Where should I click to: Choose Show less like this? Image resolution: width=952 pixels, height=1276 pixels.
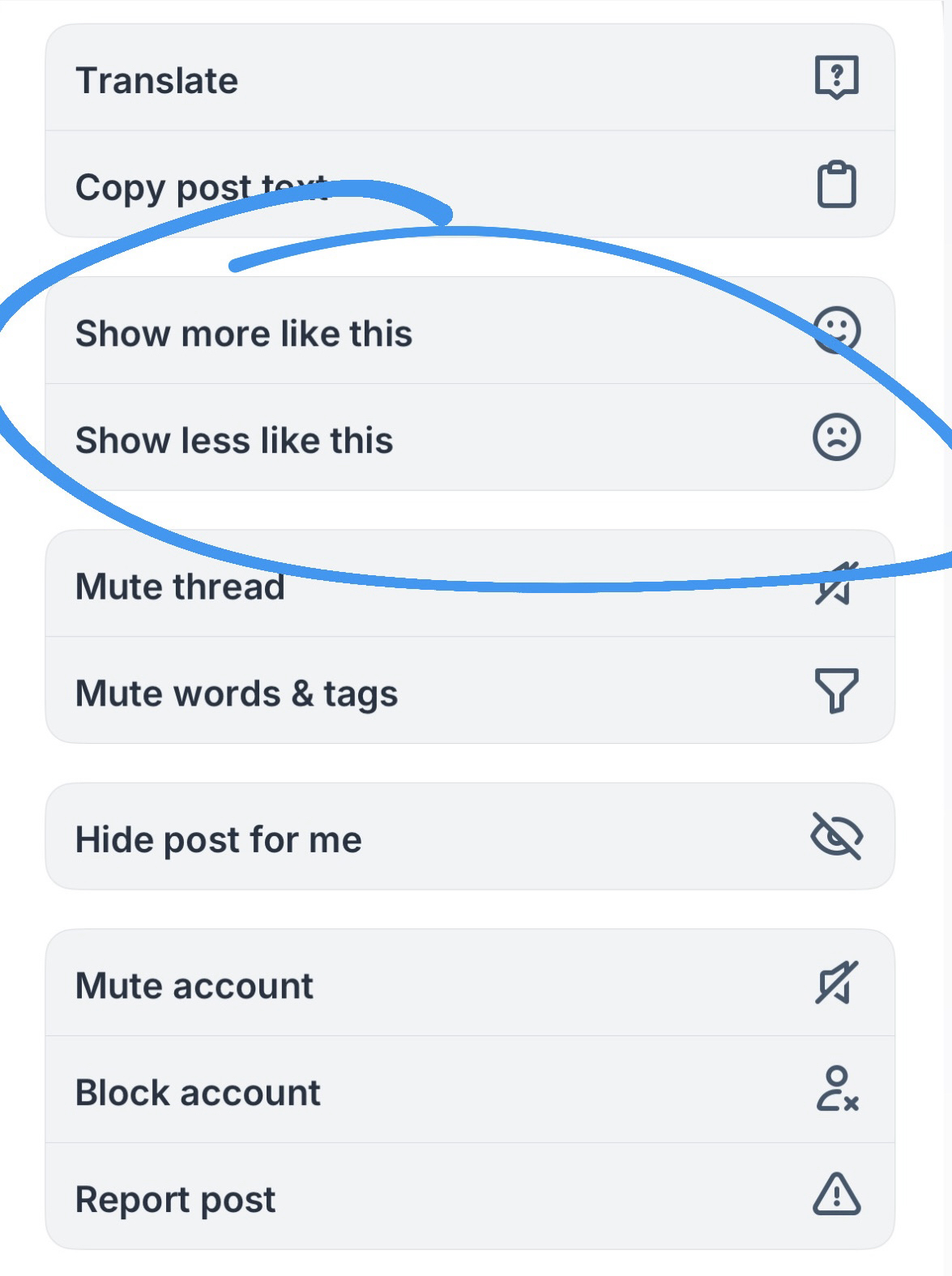(x=470, y=438)
